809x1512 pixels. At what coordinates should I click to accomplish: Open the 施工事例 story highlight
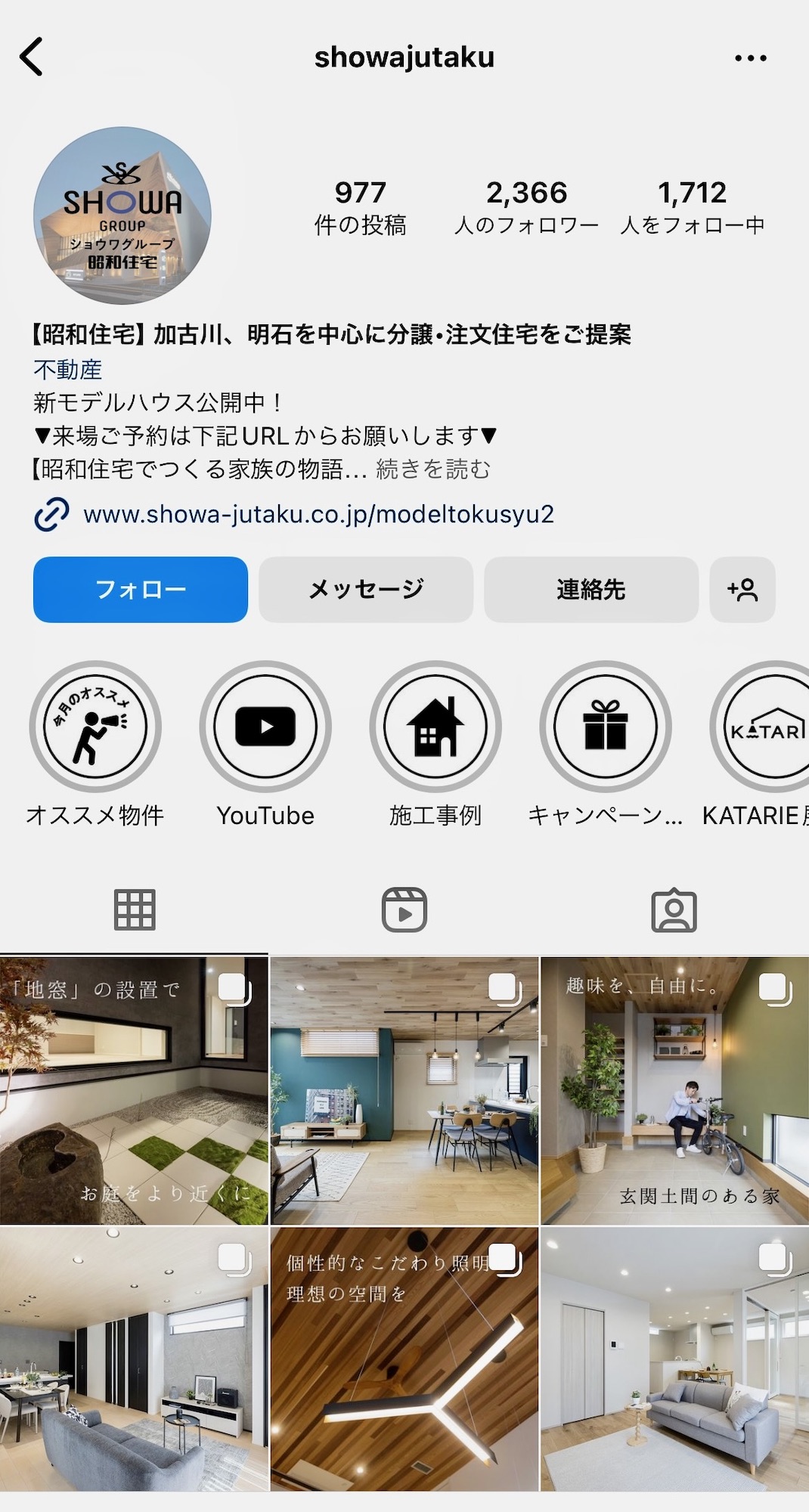pyautogui.click(x=435, y=727)
